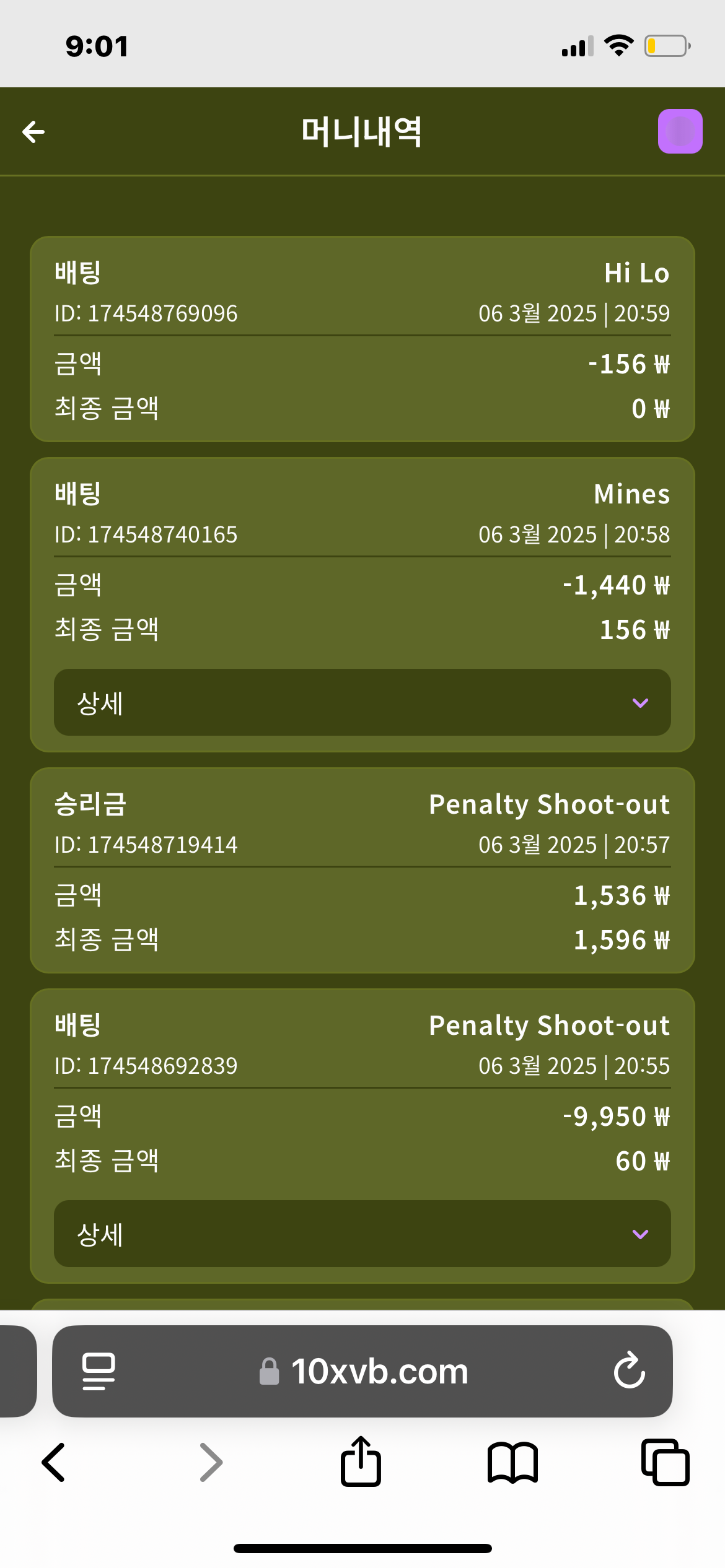This screenshot has width=725, height=1568.
Task: Open Safari bookmarks
Action: (x=512, y=1463)
